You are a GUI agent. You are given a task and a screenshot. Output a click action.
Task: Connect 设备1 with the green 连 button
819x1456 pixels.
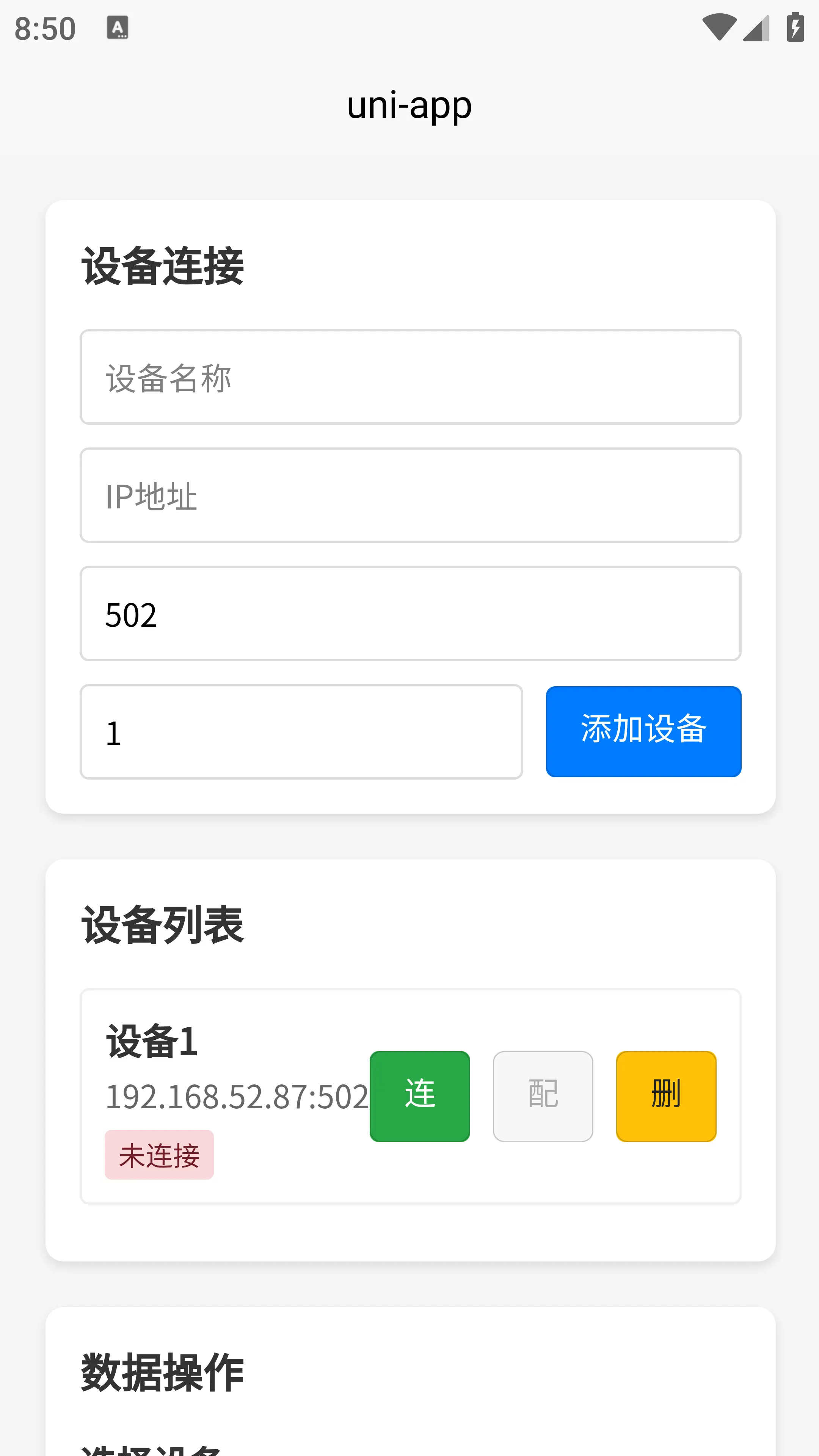[x=419, y=1096]
